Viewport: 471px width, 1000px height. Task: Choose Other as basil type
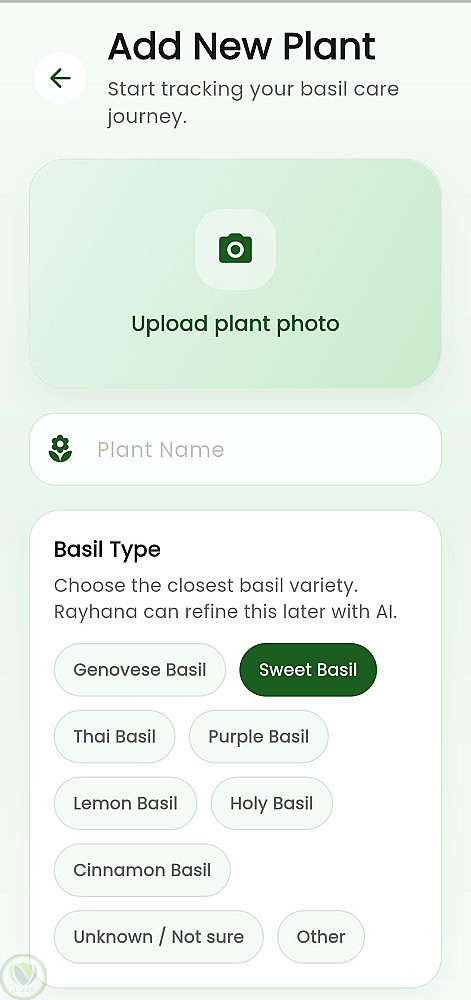click(321, 937)
